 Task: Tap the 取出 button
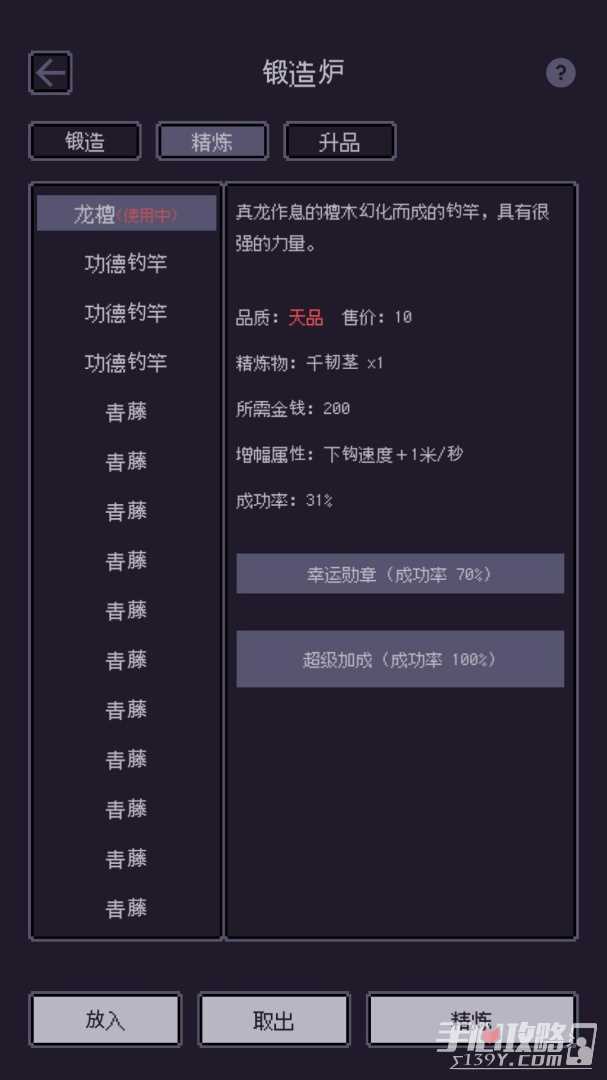pos(274,1019)
